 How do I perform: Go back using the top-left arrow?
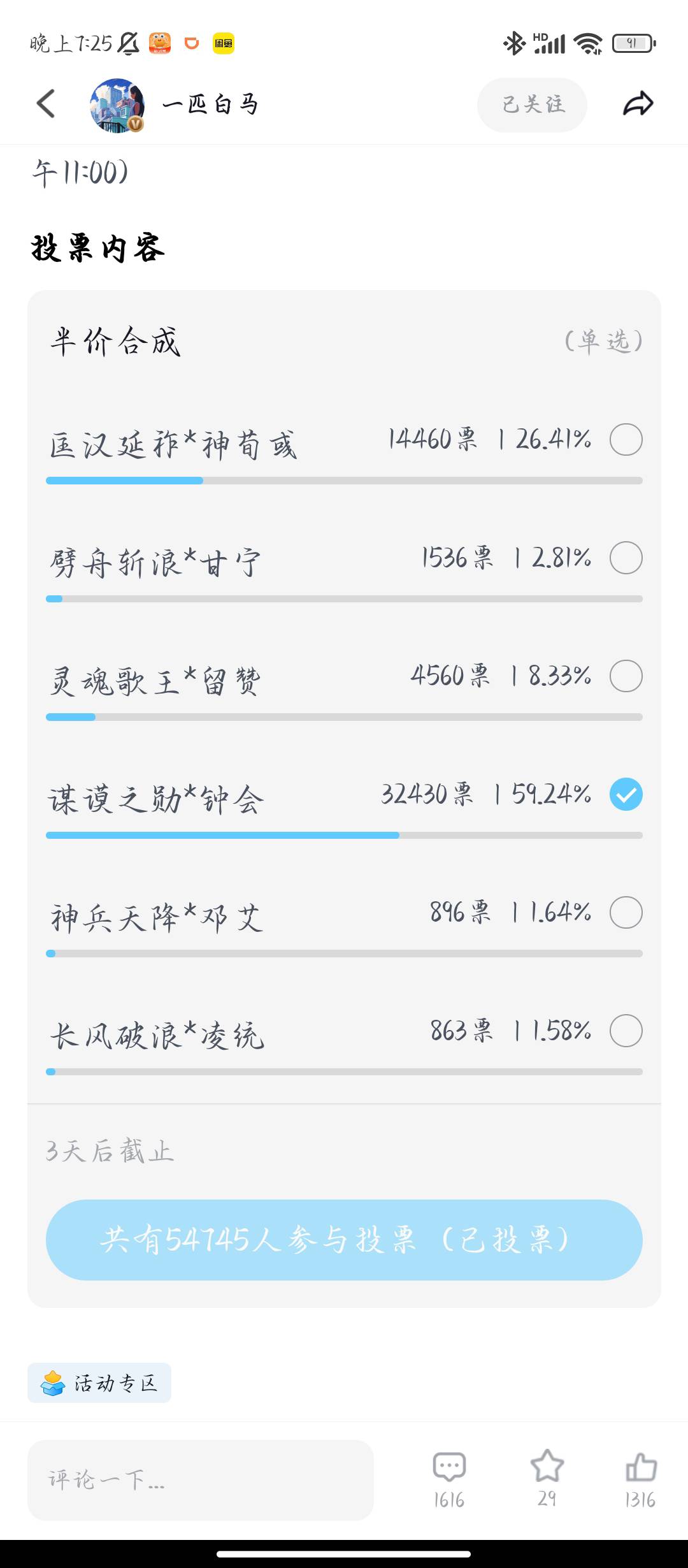point(46,103)
